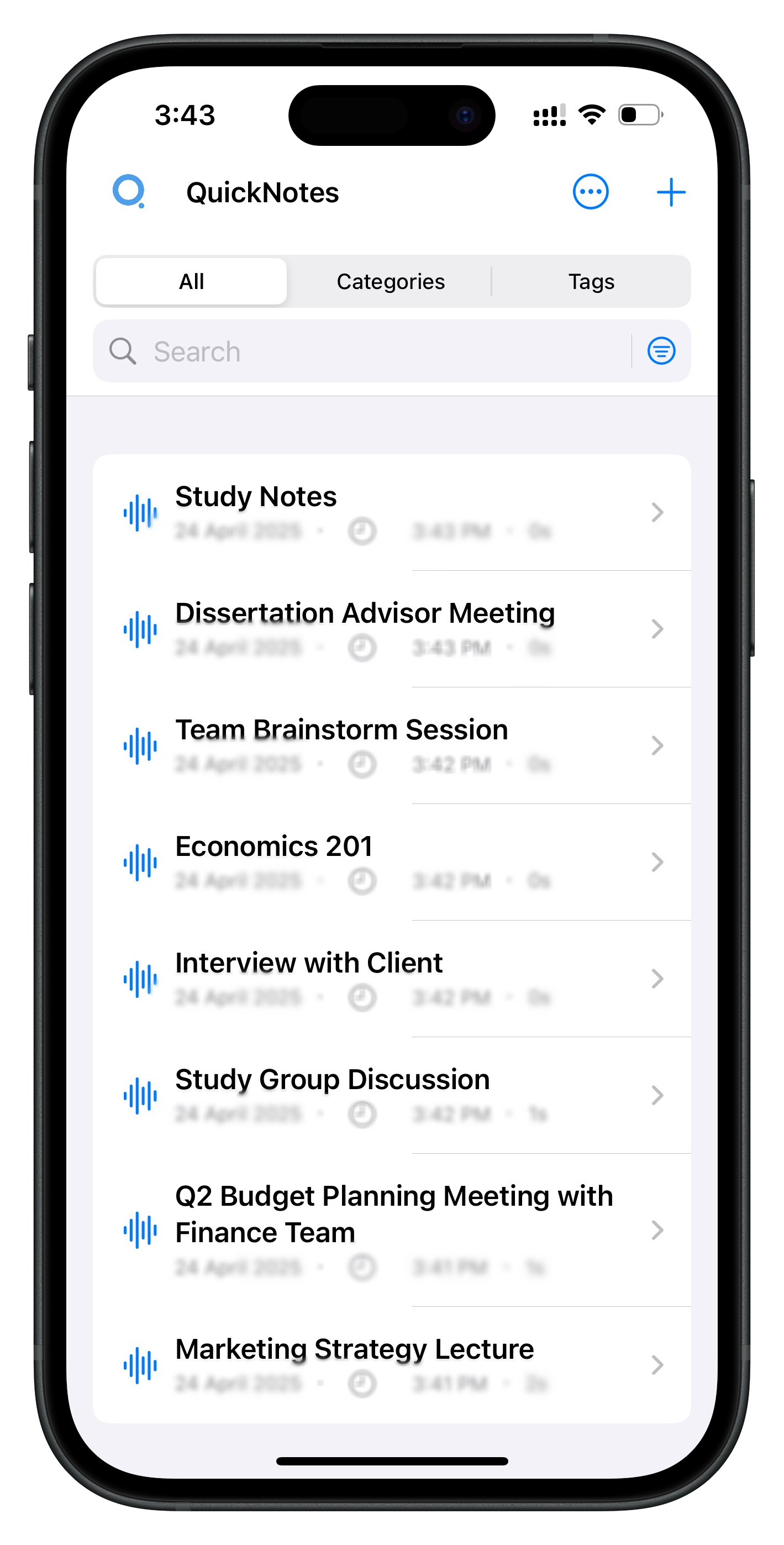Open Q2 Budget Planning Meeting note
Image resolution: width=784 pixels, height=1545 pixels.
tap(391, 1229)
